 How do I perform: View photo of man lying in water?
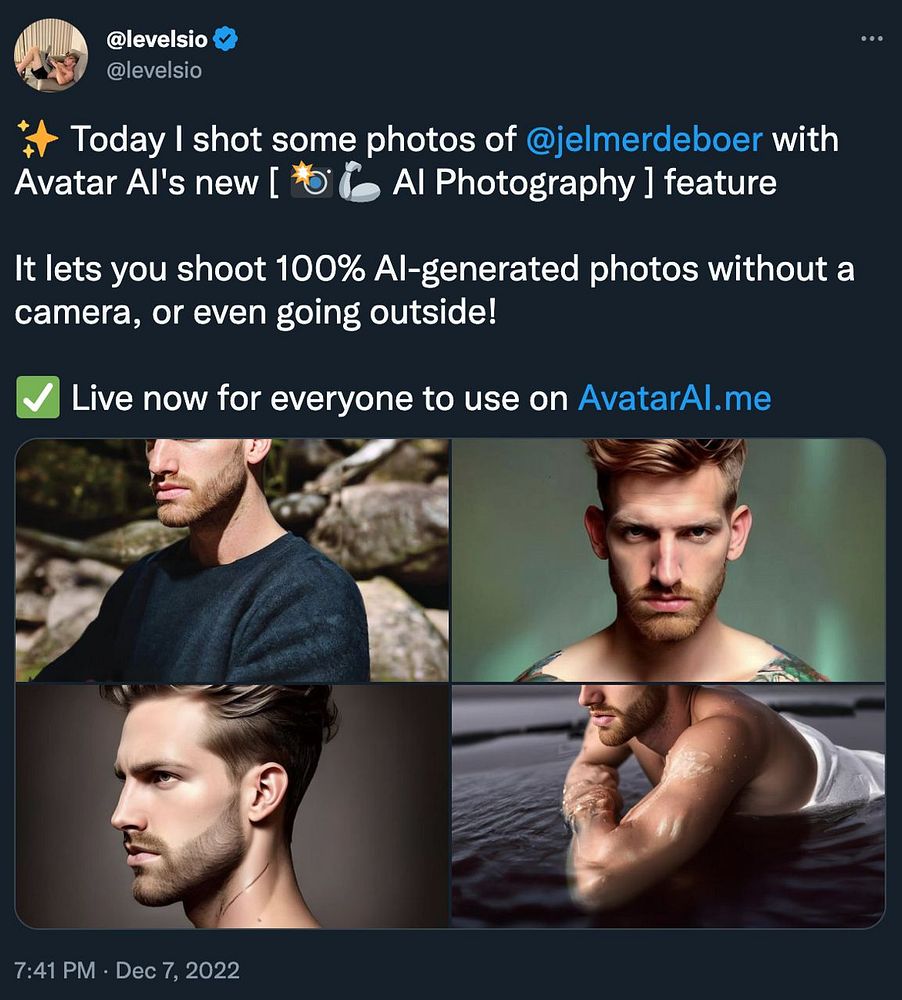tap(668, 806)
